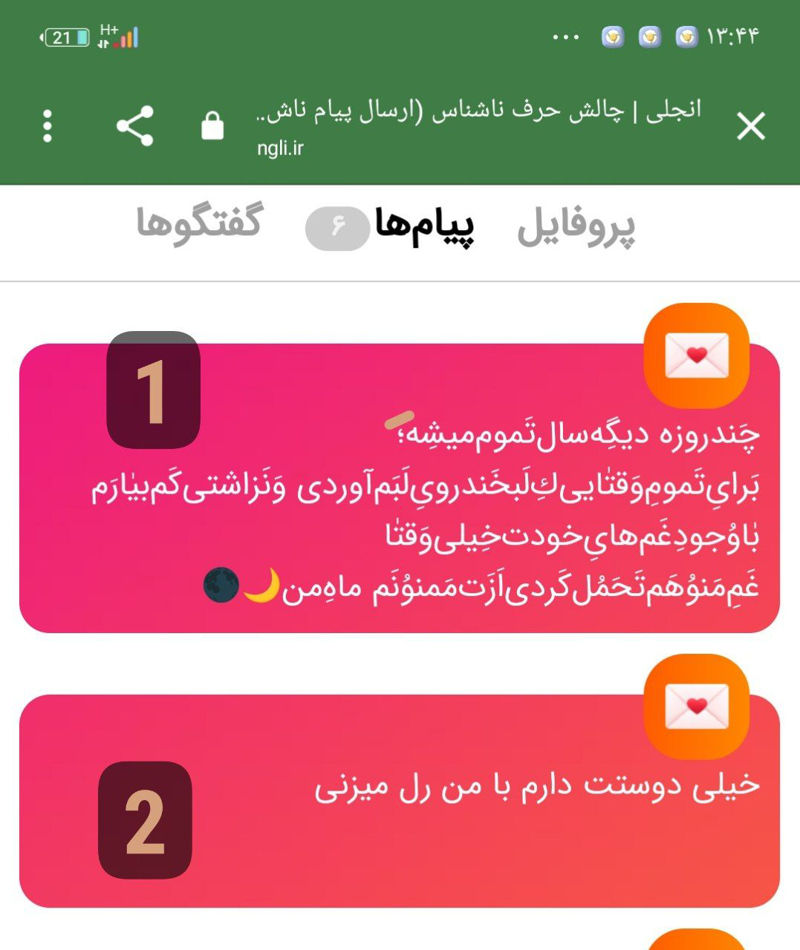
Task: Switch to the پروفایل tab
Action: point(575,227)
